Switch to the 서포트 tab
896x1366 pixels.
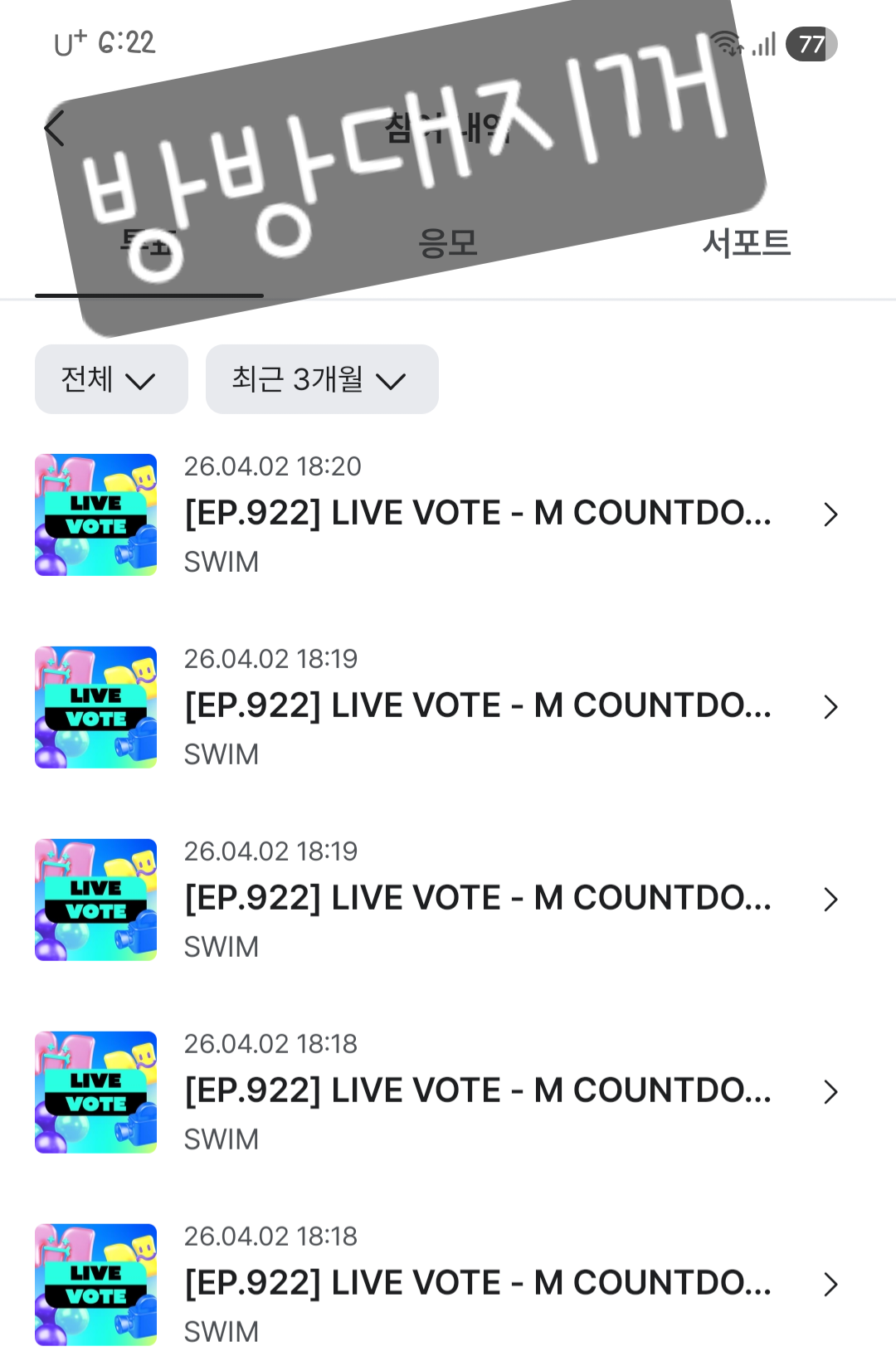(x=746, y=243)
